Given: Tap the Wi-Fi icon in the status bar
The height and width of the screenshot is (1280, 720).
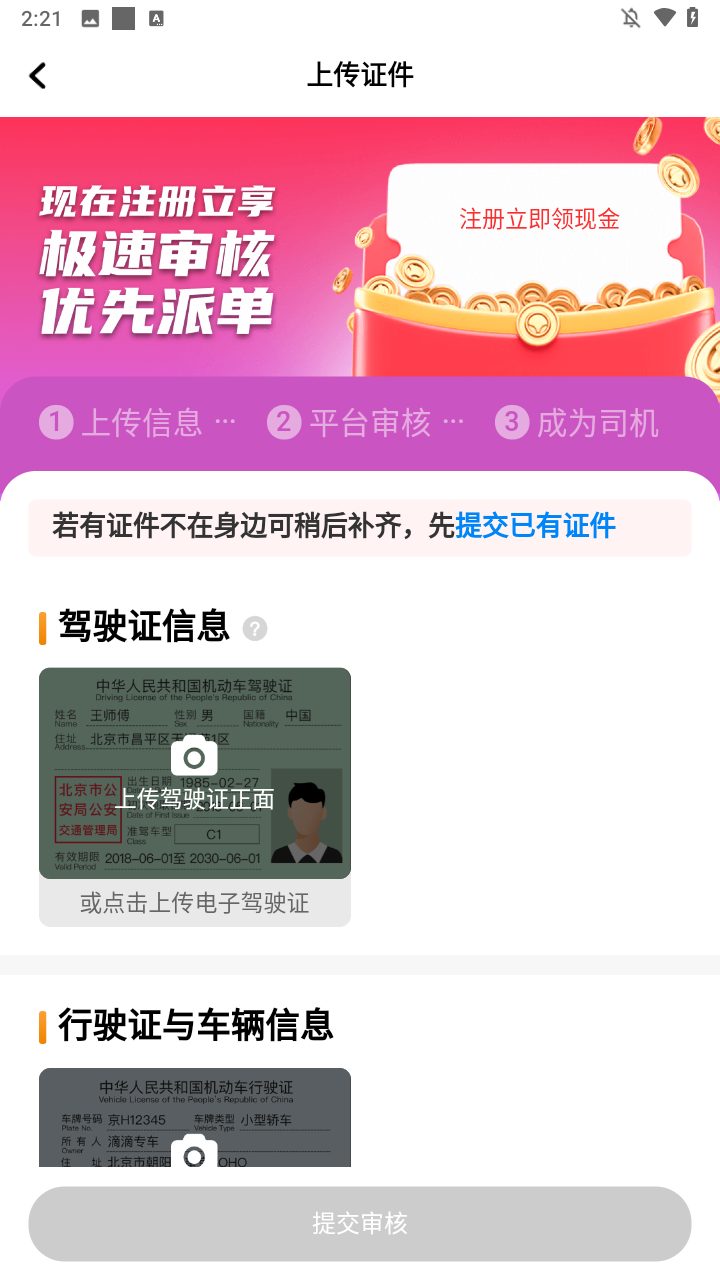Looking at the screenshot, I should tap(666, 17).
